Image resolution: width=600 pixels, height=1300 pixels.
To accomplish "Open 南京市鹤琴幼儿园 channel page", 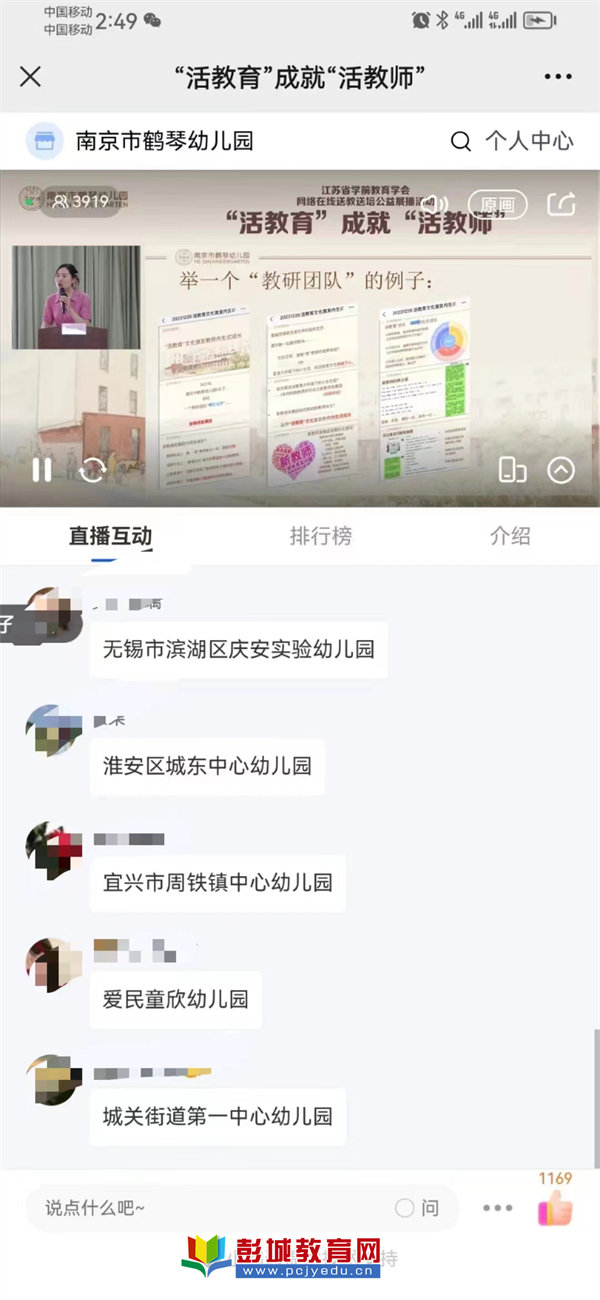I will 164,141.
